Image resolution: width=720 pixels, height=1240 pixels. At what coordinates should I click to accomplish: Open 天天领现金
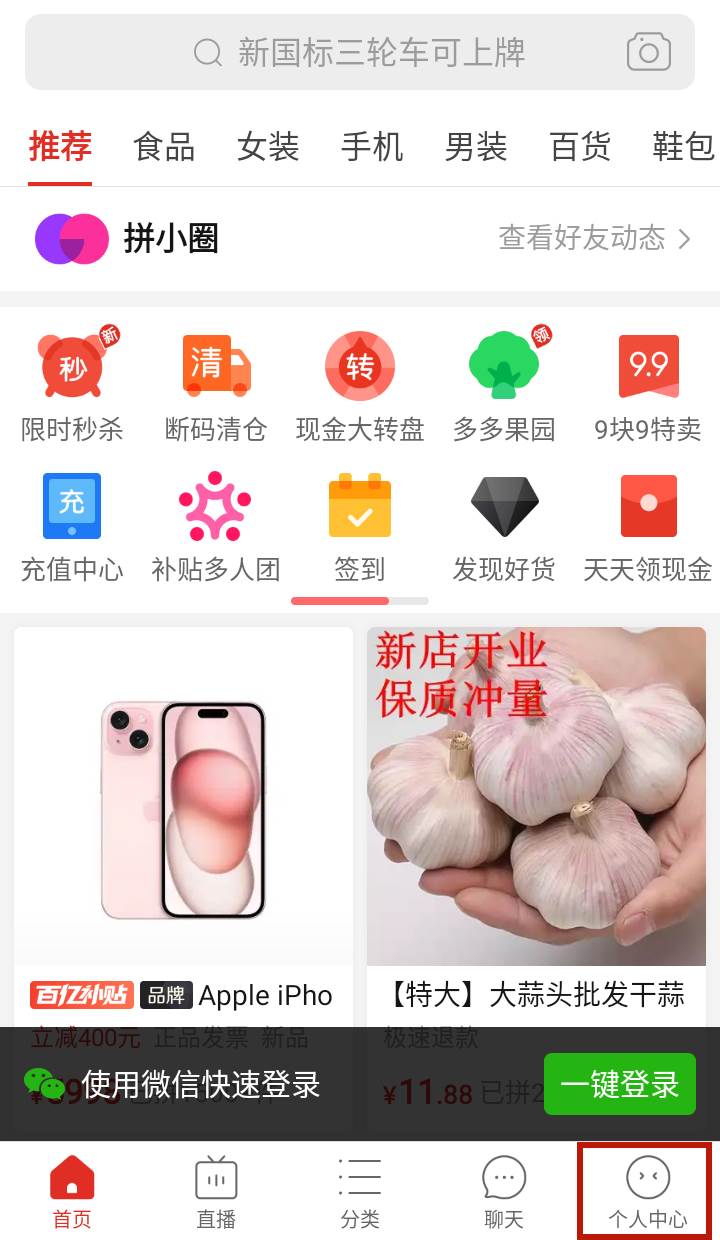pos(648,527)
